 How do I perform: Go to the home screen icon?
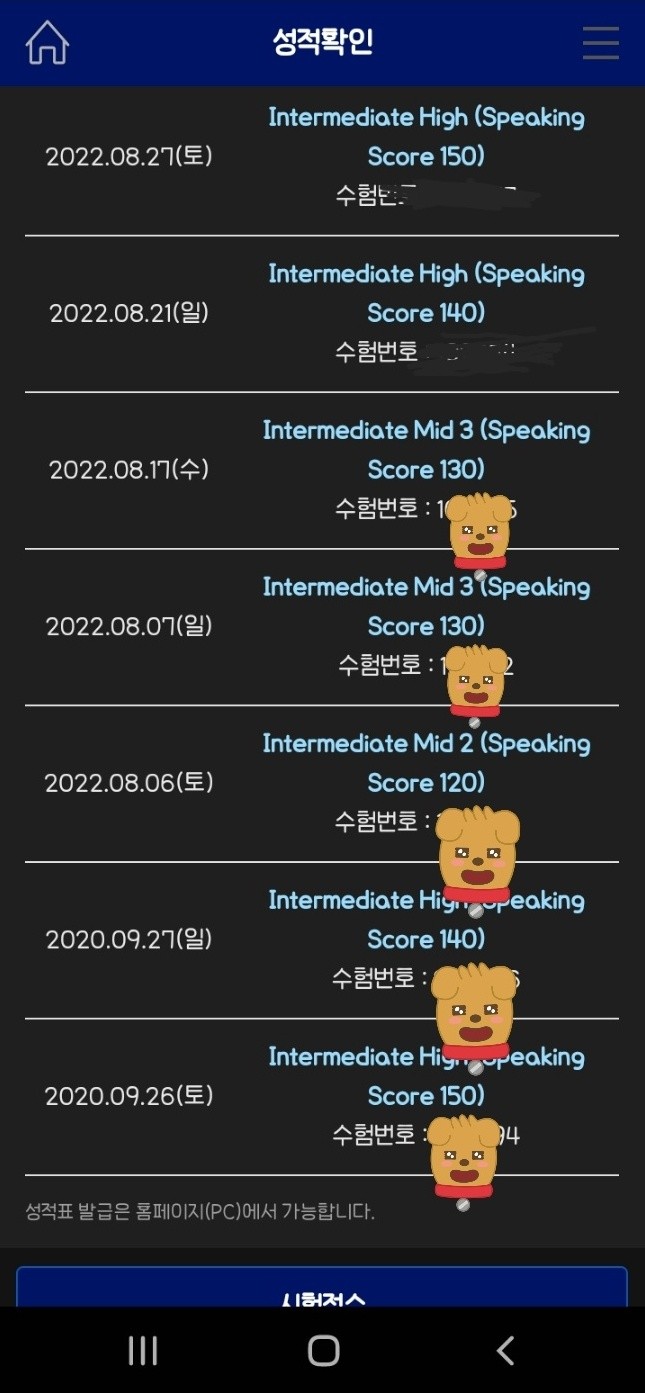[47, 43]
